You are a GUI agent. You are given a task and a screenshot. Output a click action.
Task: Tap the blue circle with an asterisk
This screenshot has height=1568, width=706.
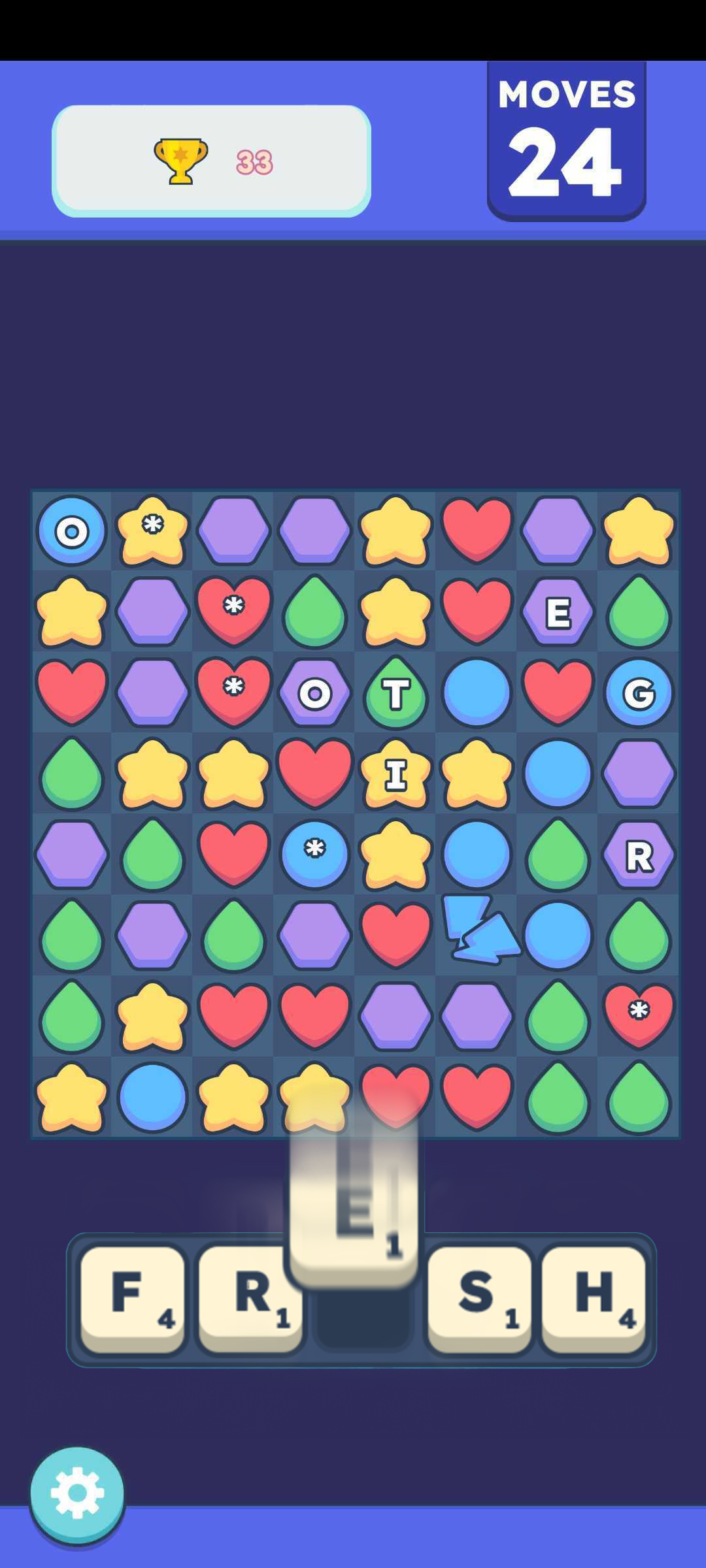pyautogui.click(x=314, y=853)
